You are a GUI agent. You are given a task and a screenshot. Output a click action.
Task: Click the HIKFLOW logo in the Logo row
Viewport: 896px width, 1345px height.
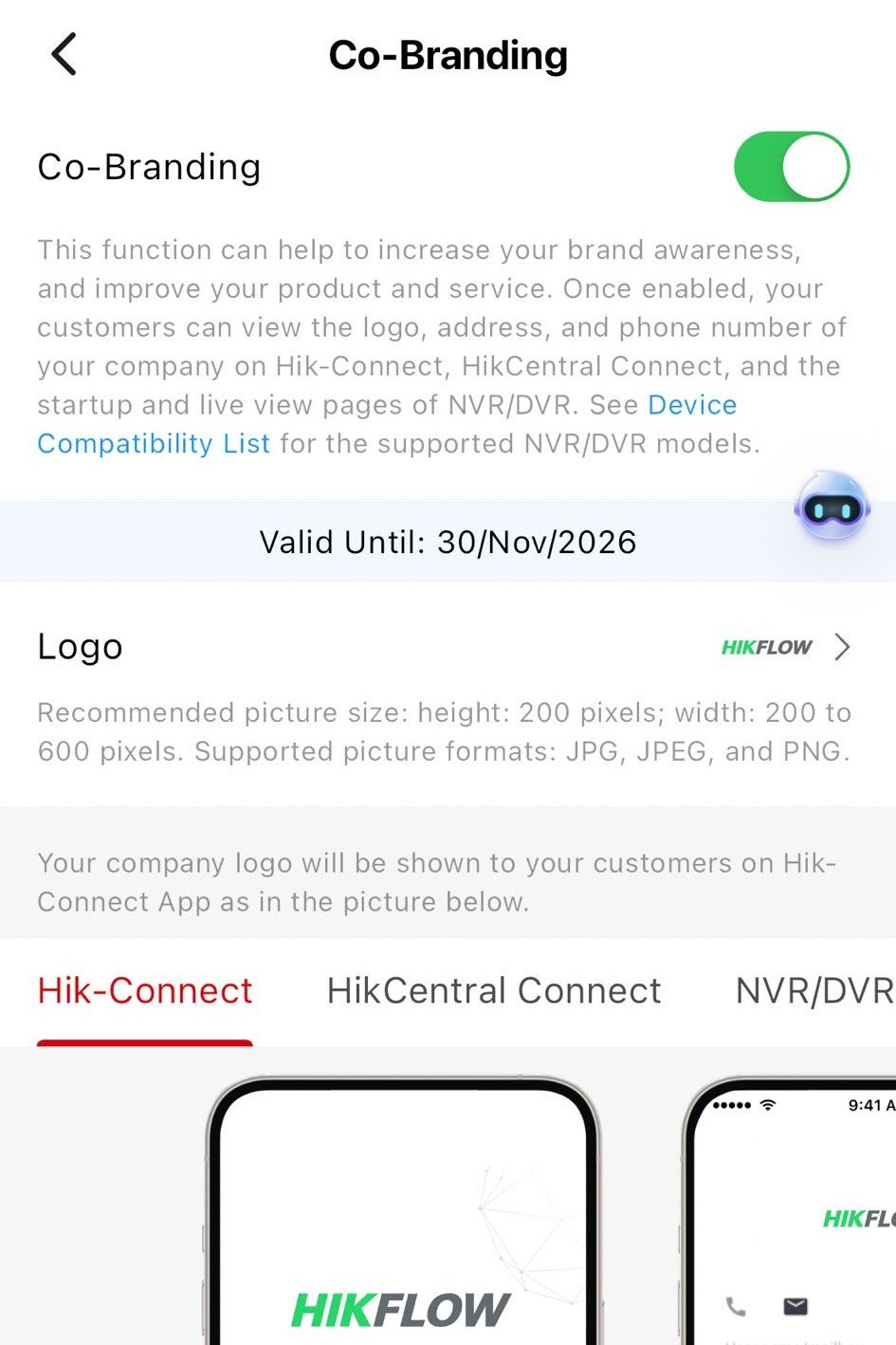(766, 647)
